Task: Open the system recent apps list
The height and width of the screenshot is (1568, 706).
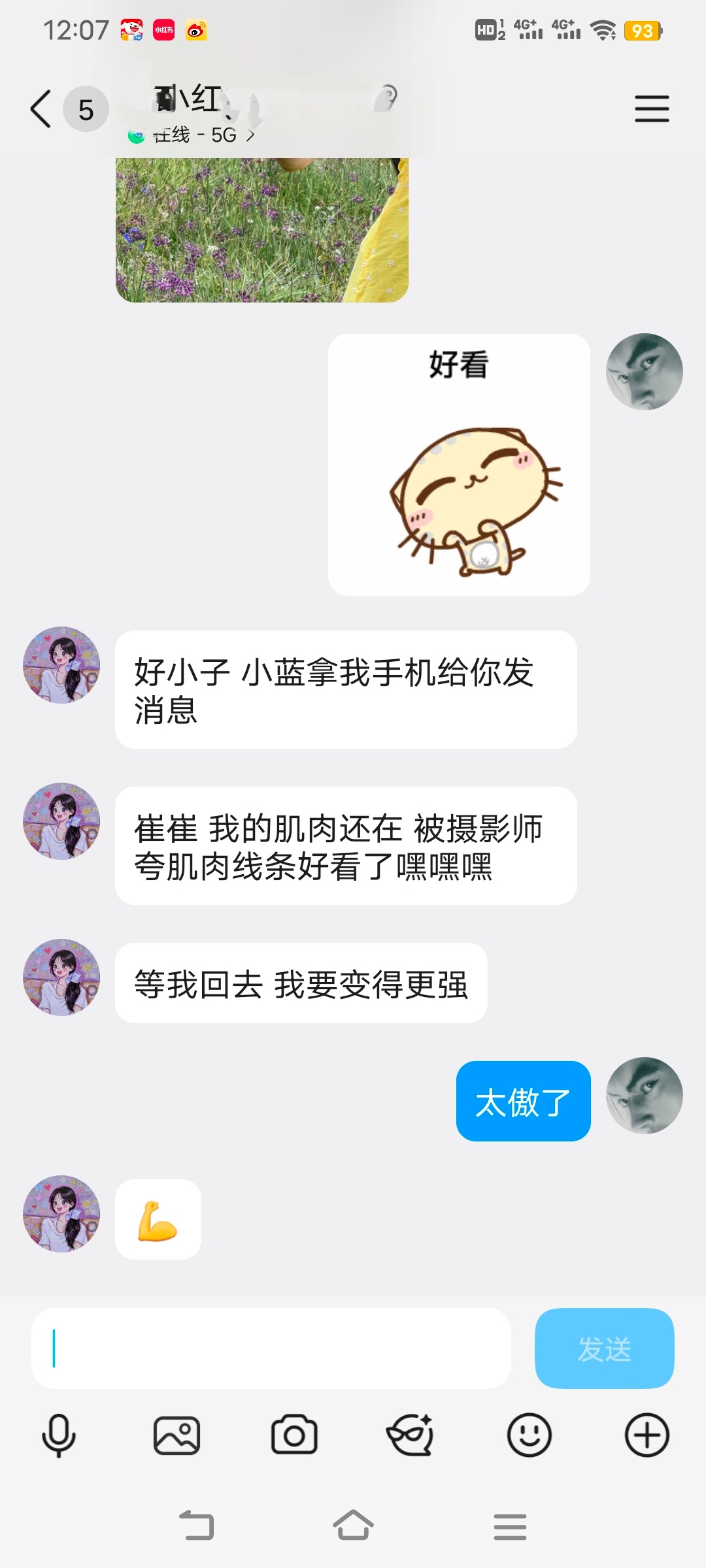Action: tap(511, 1526)
